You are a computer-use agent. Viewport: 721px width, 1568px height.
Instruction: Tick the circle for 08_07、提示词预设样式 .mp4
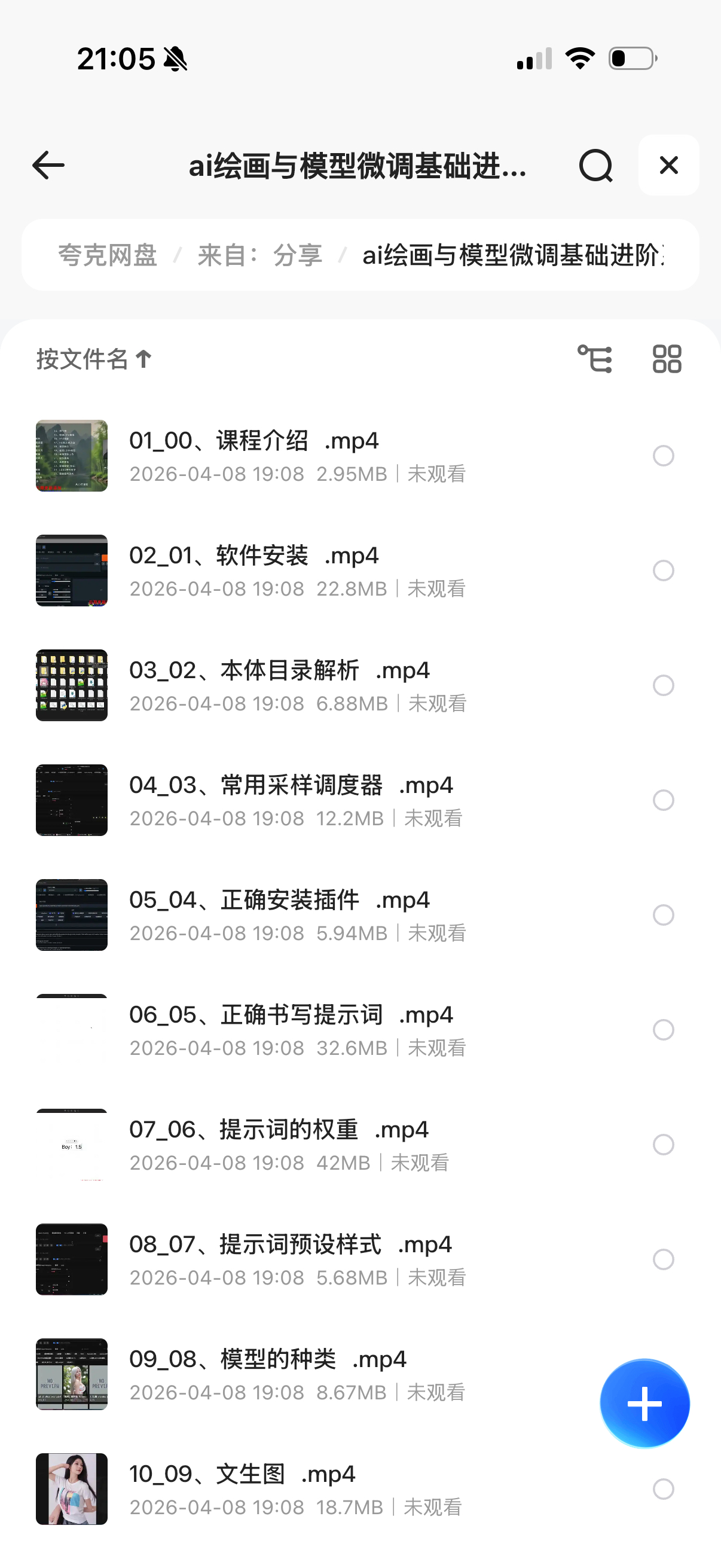click(663, 1259)
